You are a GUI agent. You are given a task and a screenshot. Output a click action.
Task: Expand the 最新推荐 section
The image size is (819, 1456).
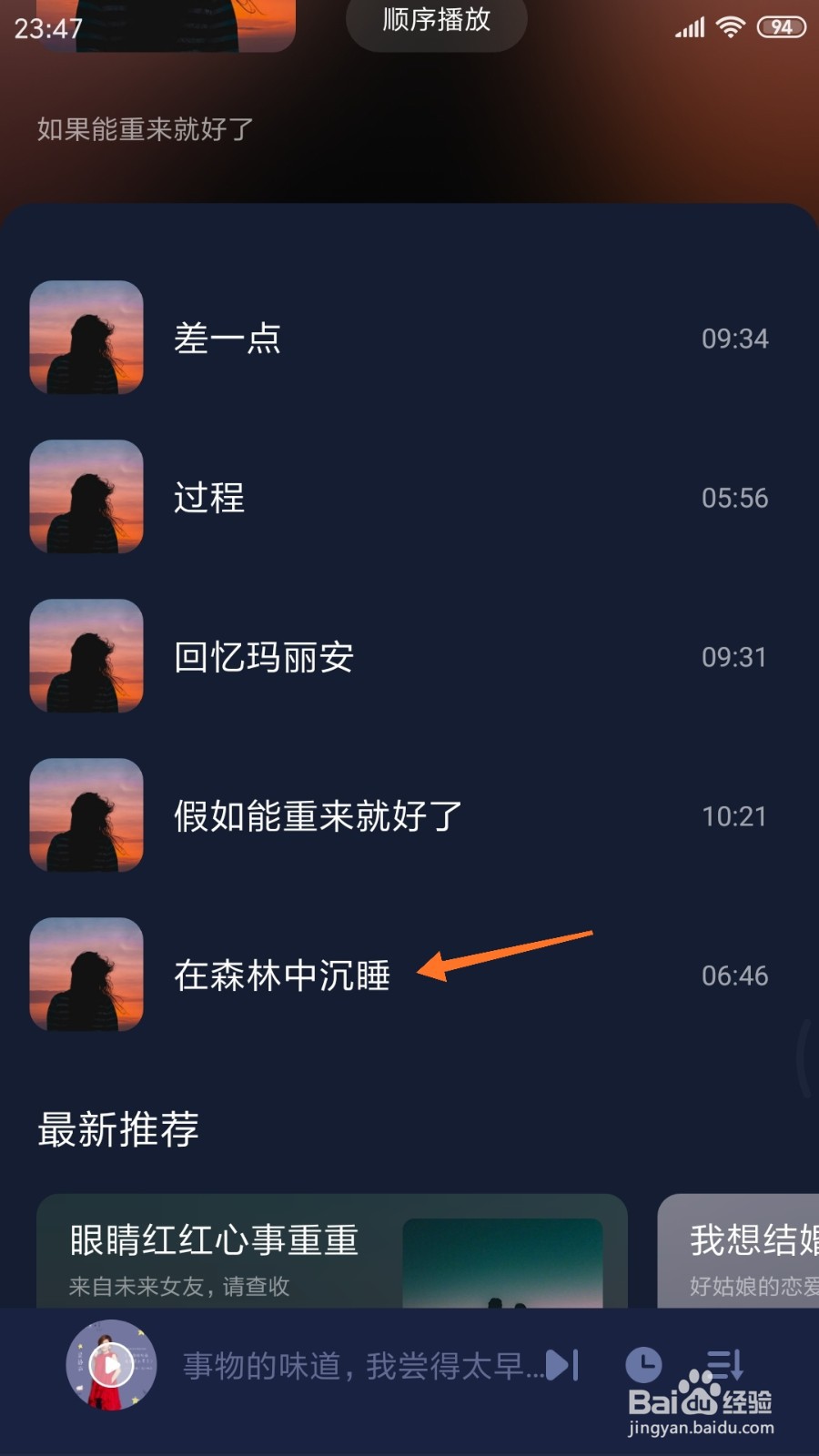(116, 1129)
